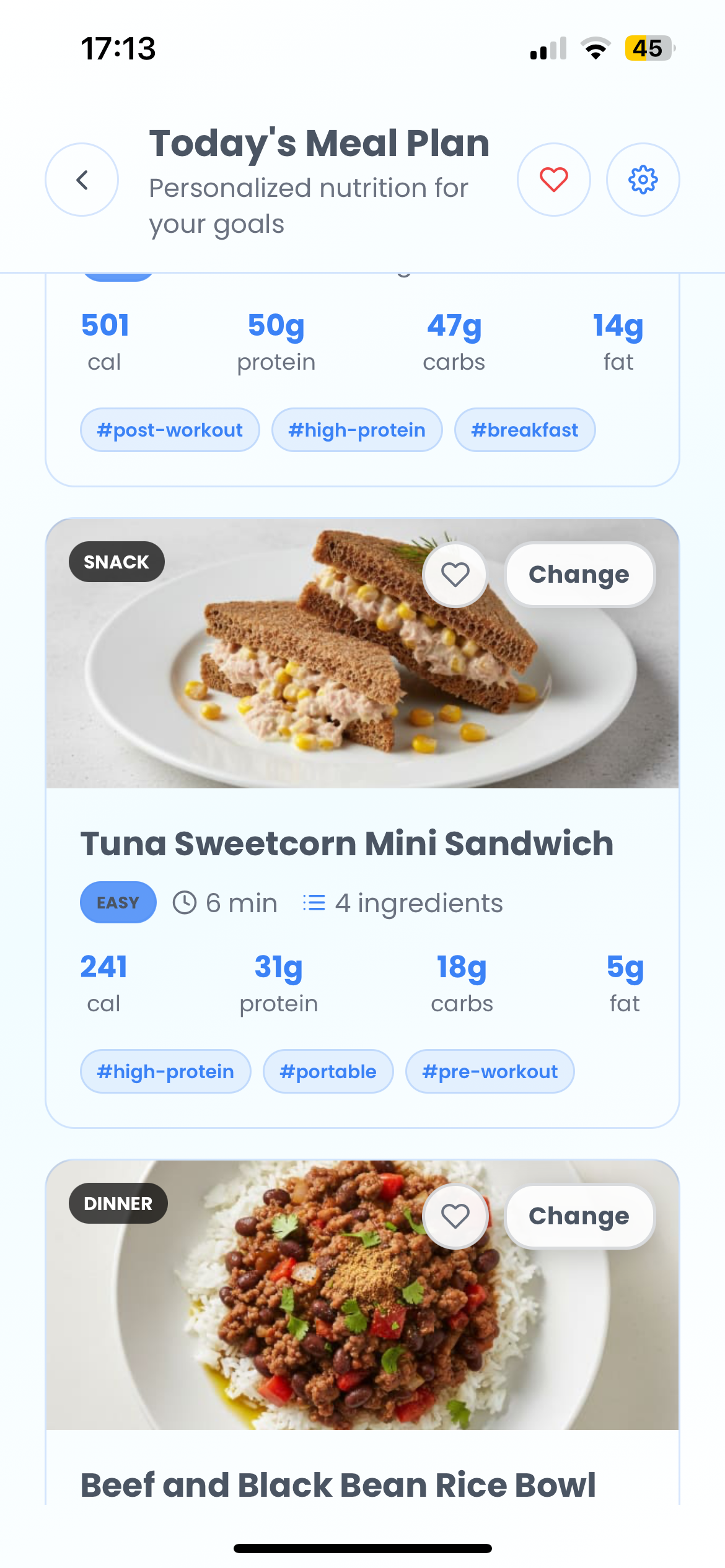Go back using the header arrow

[82, 180]
